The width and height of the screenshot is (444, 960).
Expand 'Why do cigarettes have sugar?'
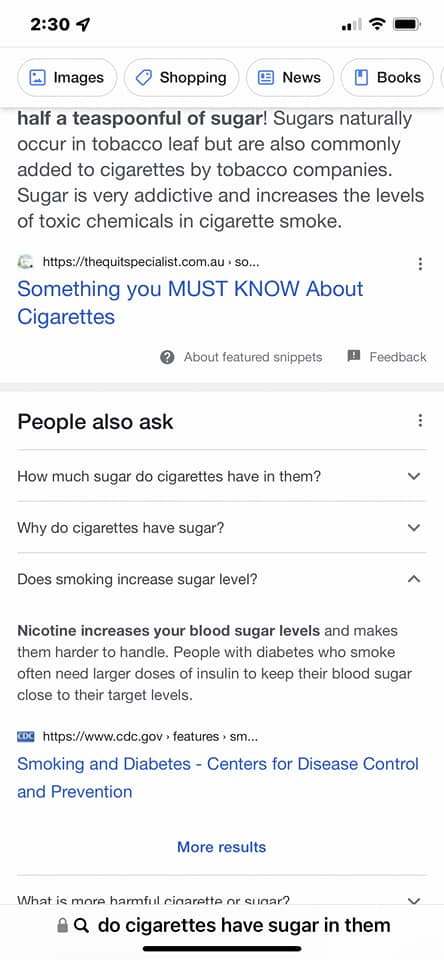(222, 527)
